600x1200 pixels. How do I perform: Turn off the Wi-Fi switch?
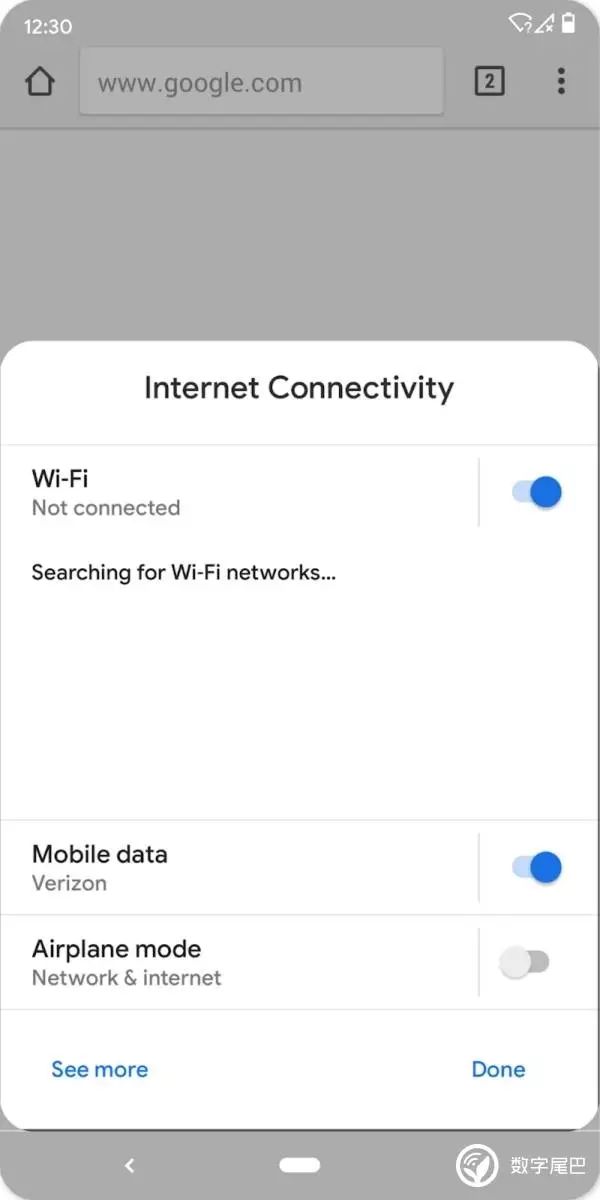537,492
